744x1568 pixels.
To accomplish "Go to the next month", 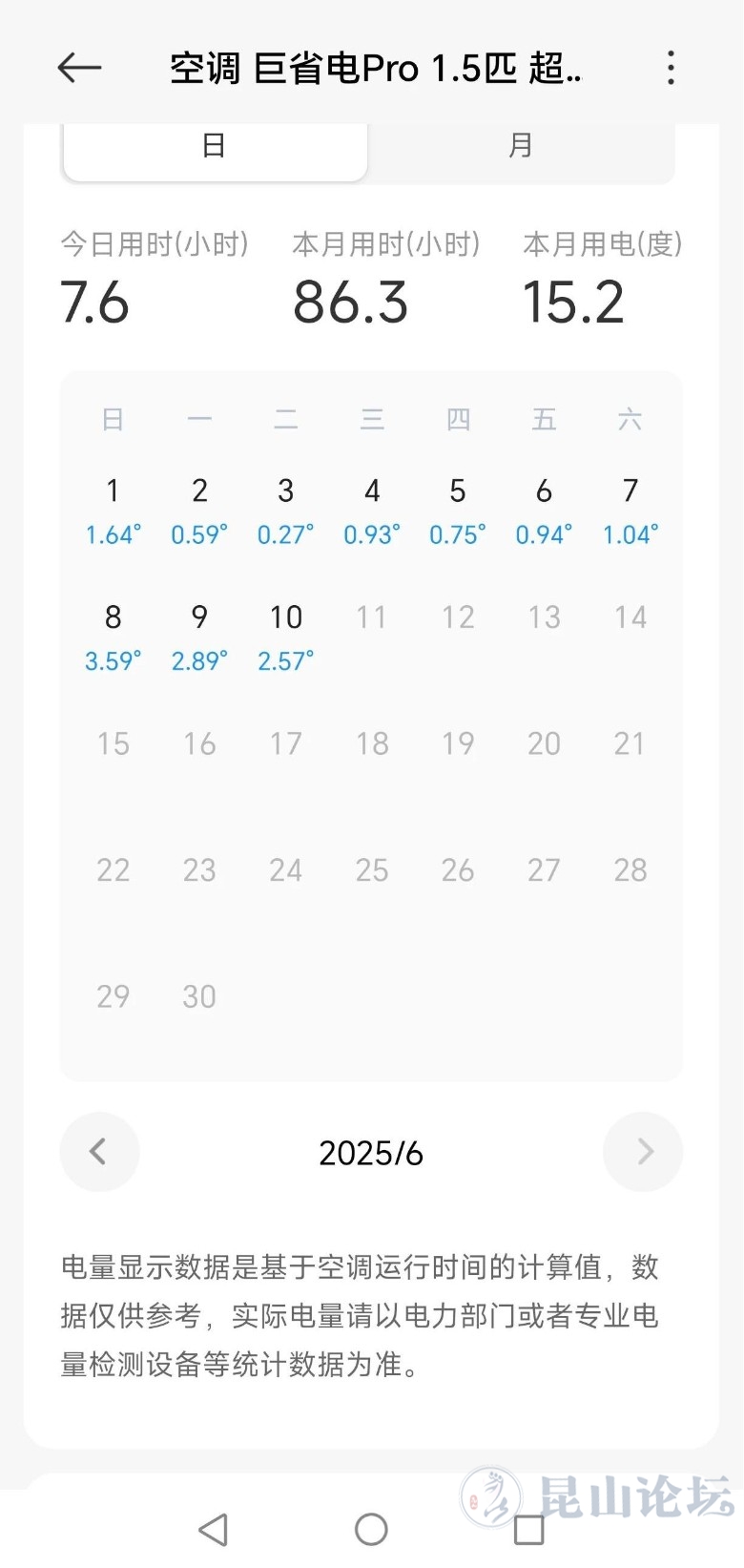I will coord(644,1152).
